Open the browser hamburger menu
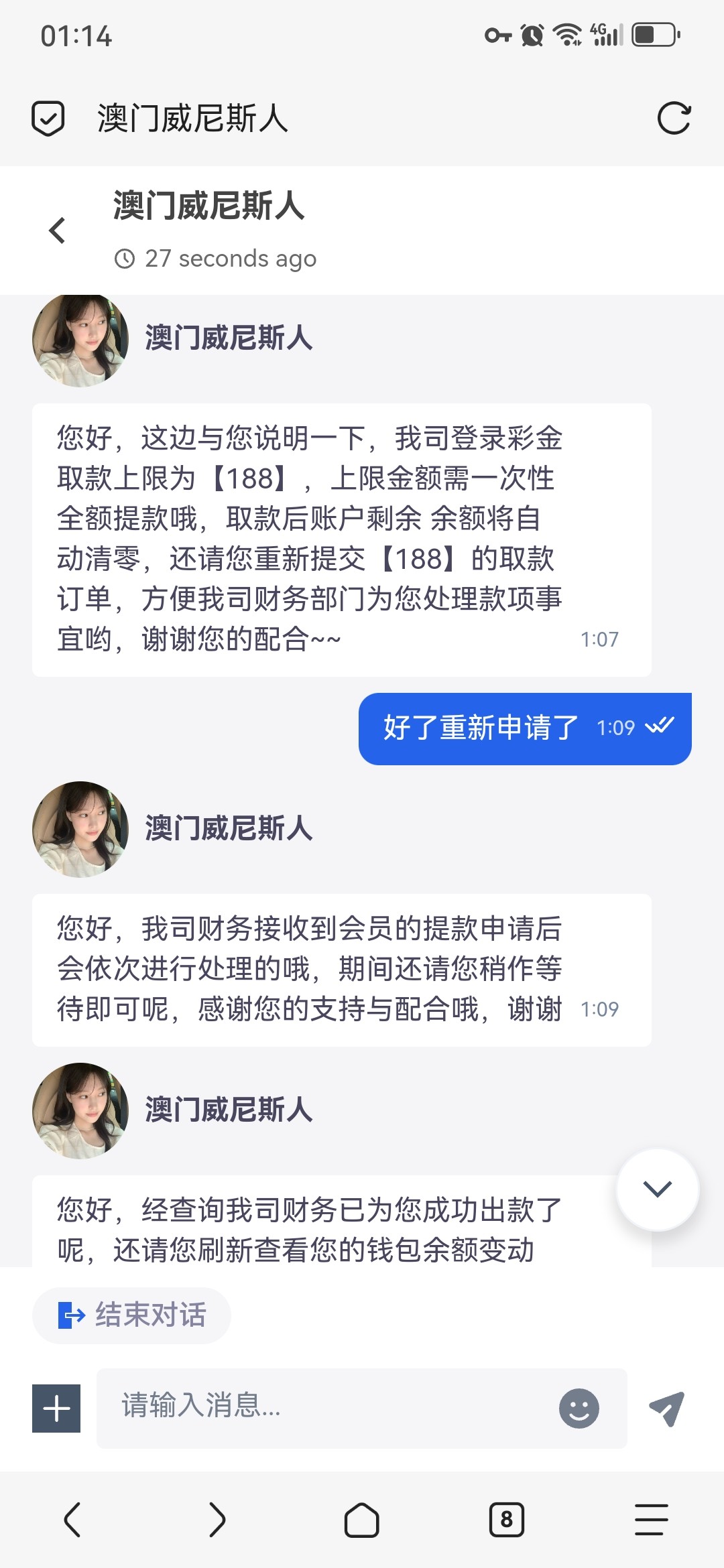 click(652, 1519)
